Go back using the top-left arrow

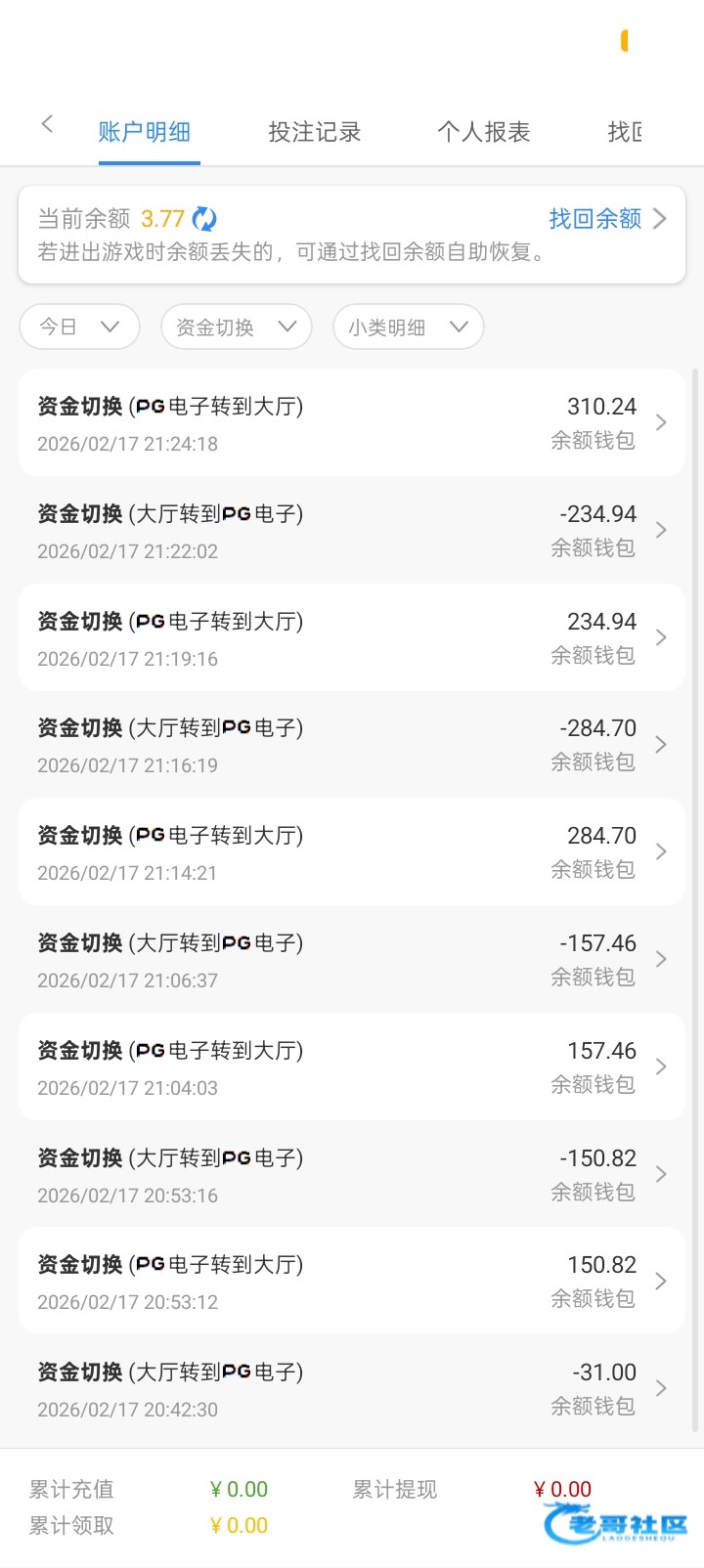(x=47, y=124)
